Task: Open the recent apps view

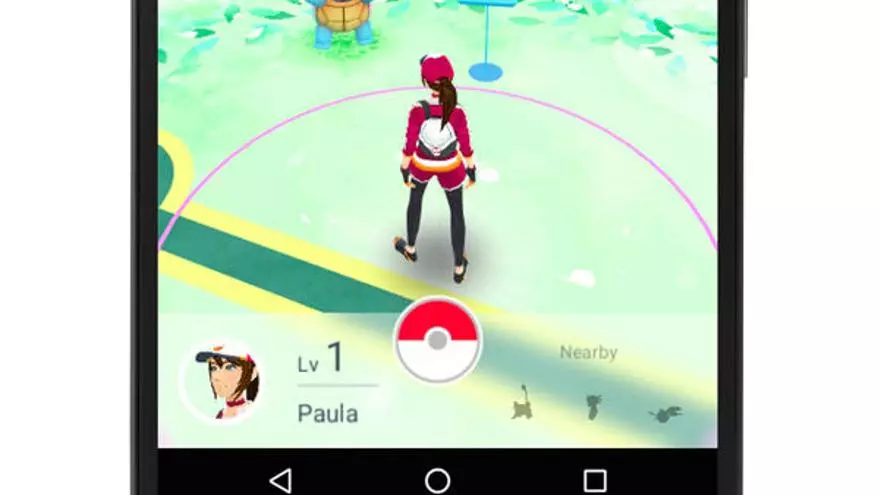Action: pos(595,480)
